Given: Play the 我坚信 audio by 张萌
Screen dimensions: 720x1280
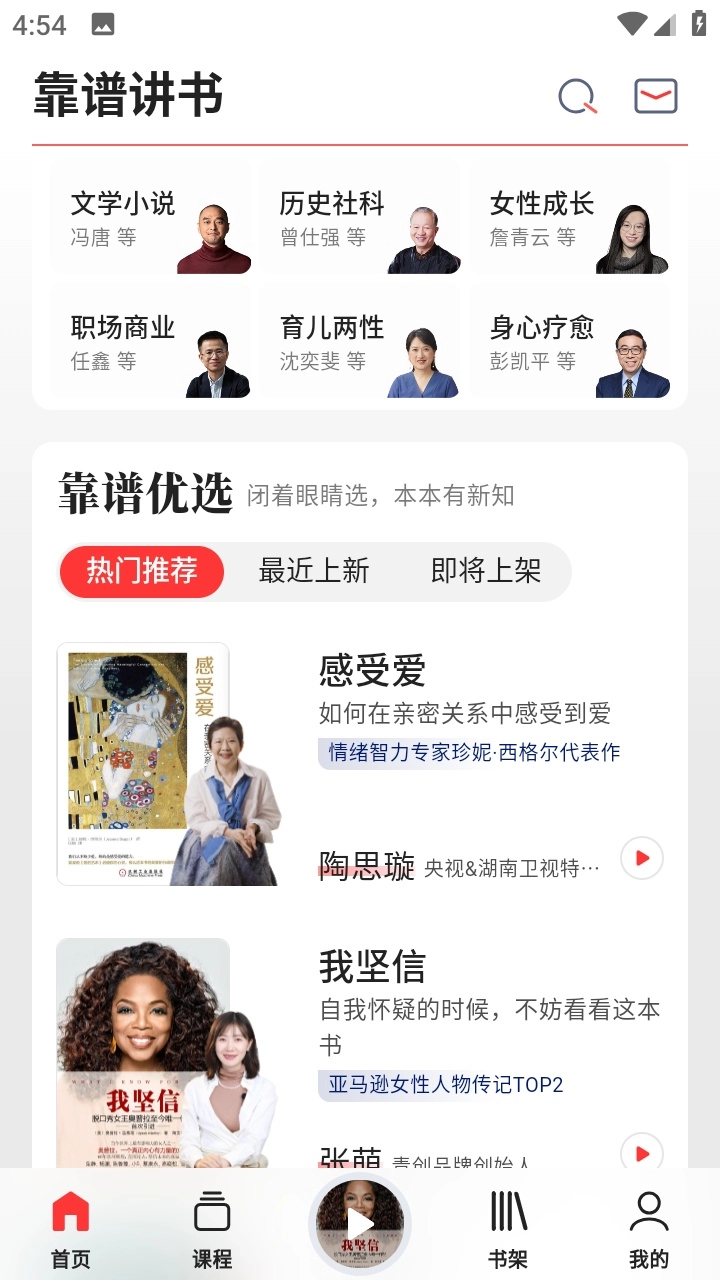Looking at the screenshot, I should tap(642, 1152).
